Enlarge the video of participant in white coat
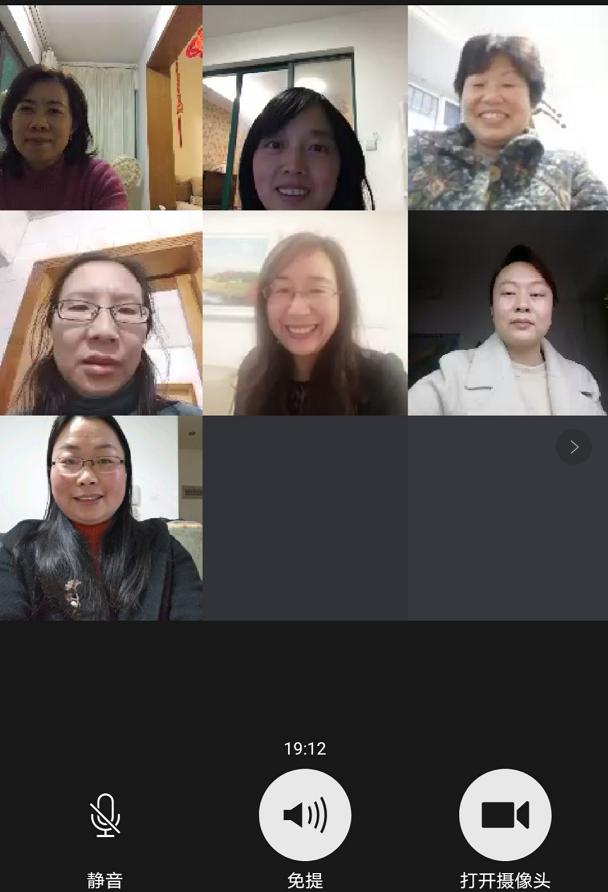Viewport: 608px width, 892px height. (507, 313)
